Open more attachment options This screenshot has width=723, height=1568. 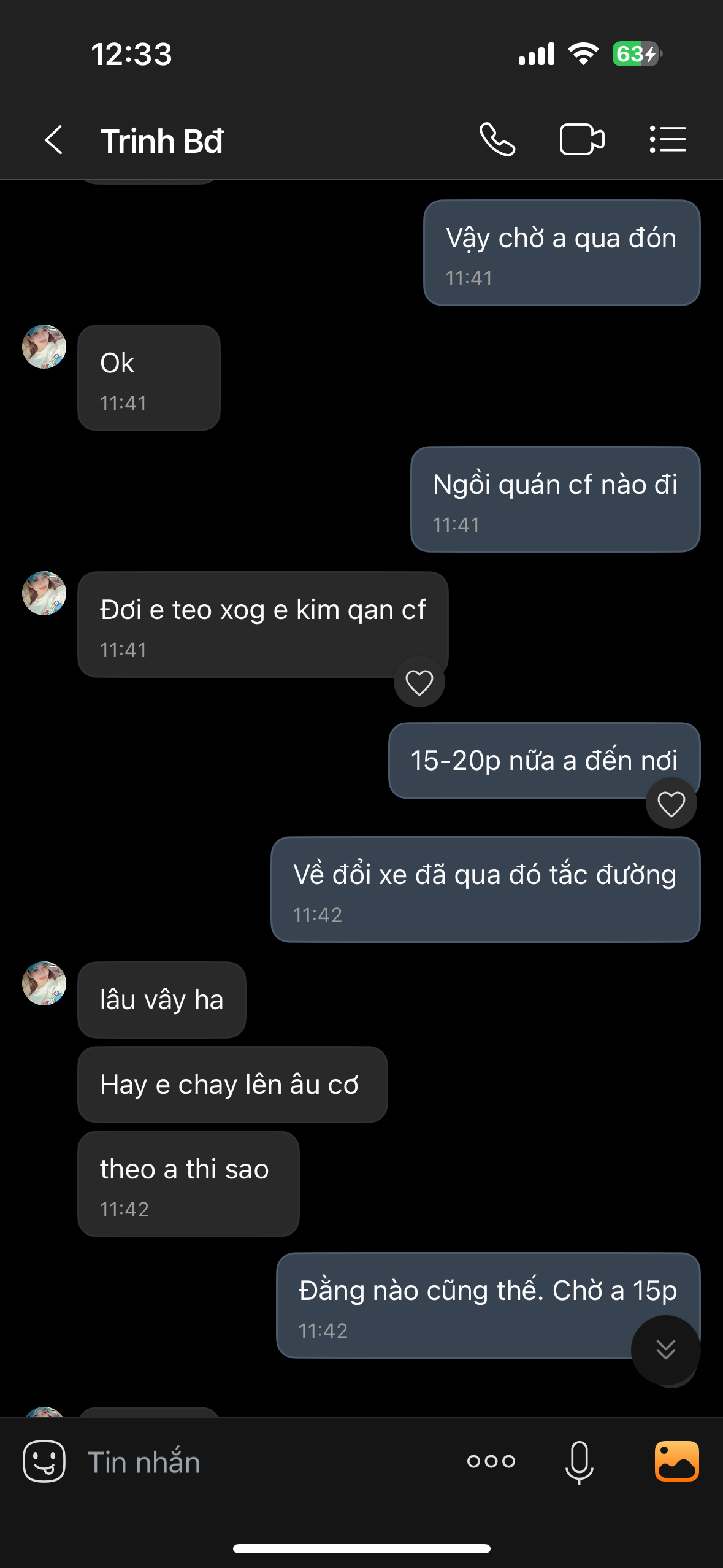[x=491, y=1461]
